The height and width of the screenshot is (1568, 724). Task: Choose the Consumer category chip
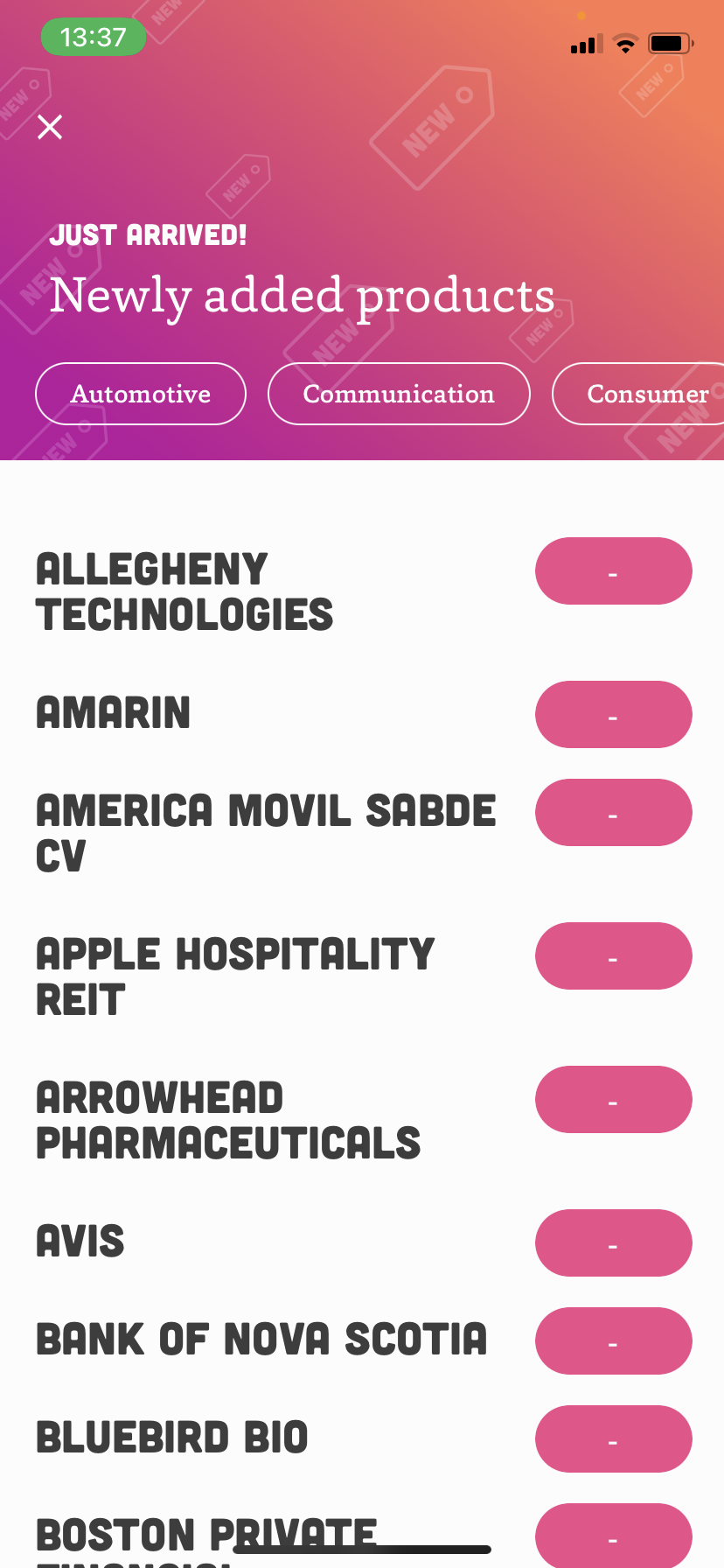tap(645, 394)
